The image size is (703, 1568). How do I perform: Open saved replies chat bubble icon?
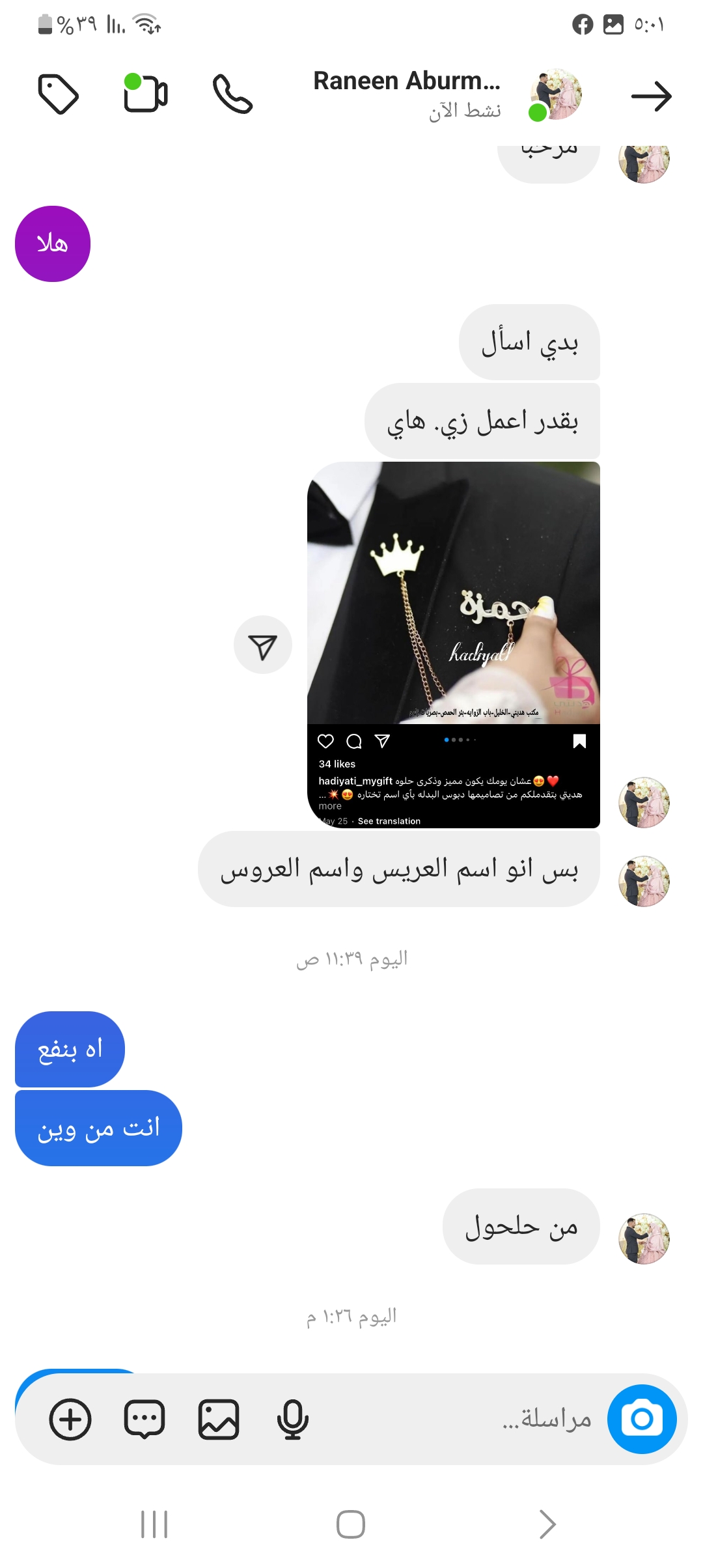tap(145, 1419)
